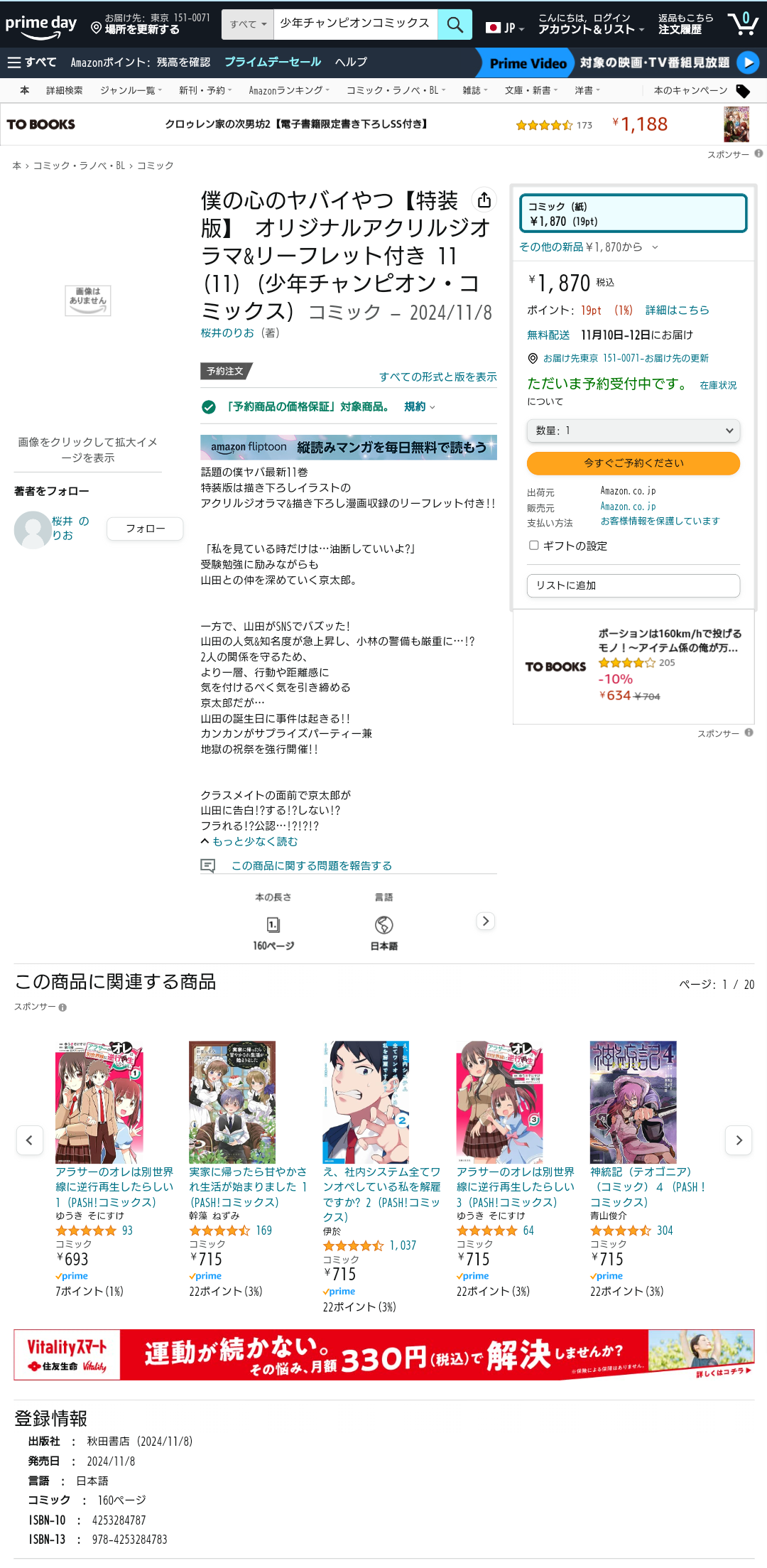Advance the book details carousel arrow
The height and width of the screenshot is (1568, 767).
coord(485,921)
